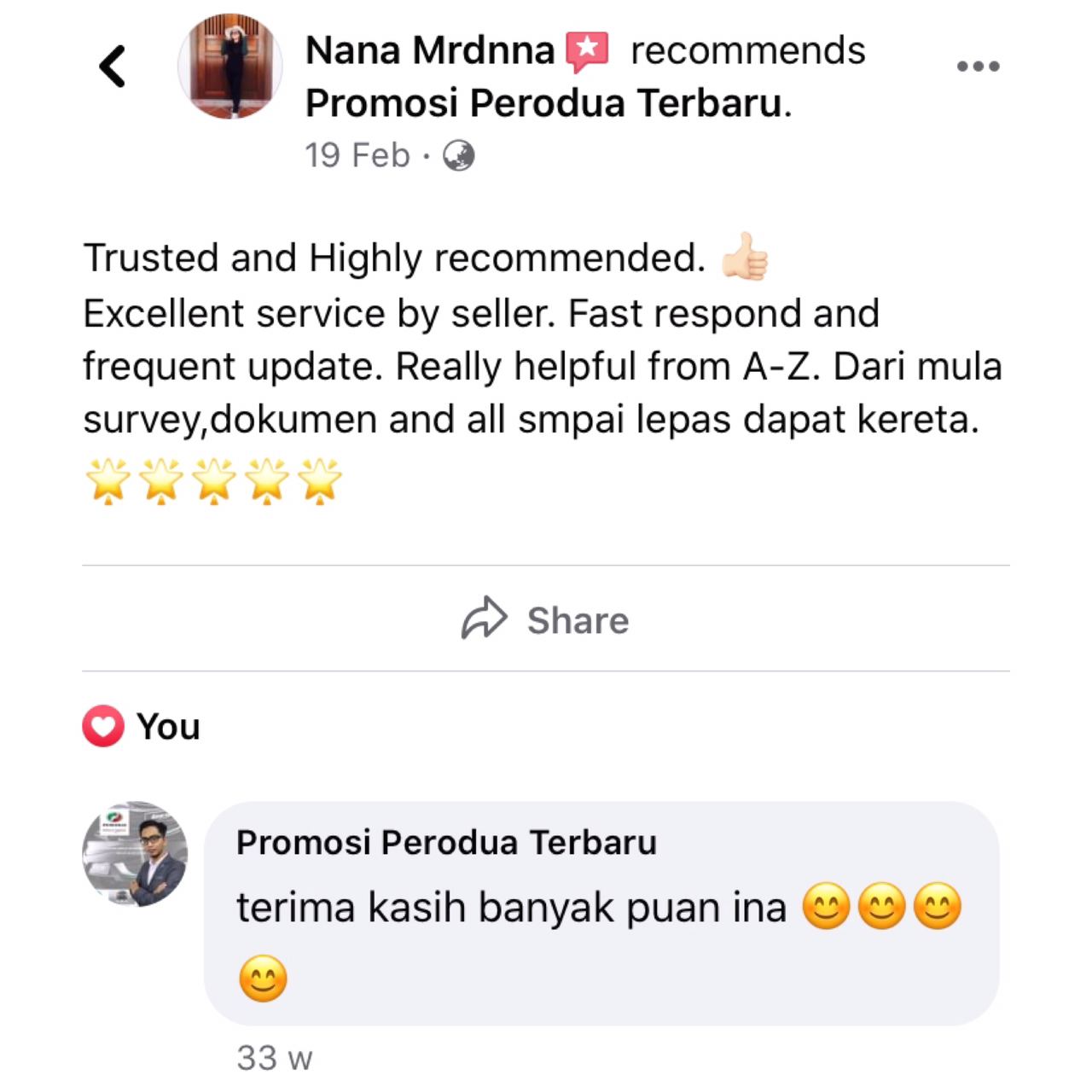The height and width of the screenshot is (1092, 1092).
Task: Open the three-dot overflow menu
Action: coord(978,67)
